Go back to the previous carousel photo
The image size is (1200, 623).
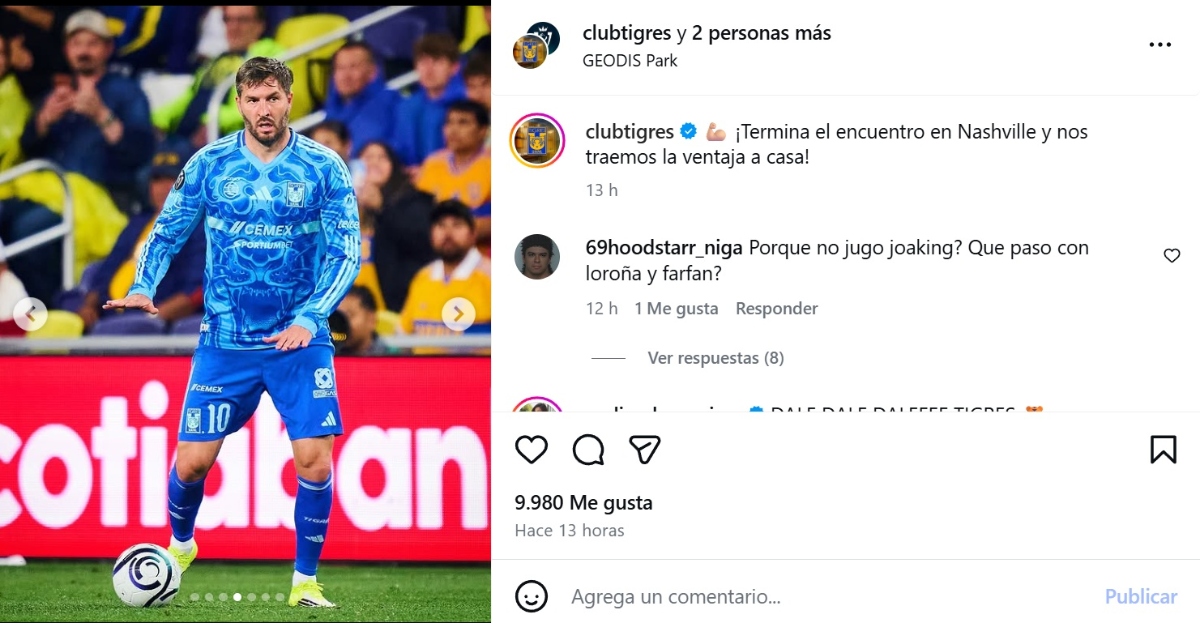click(x=31, y=314)
